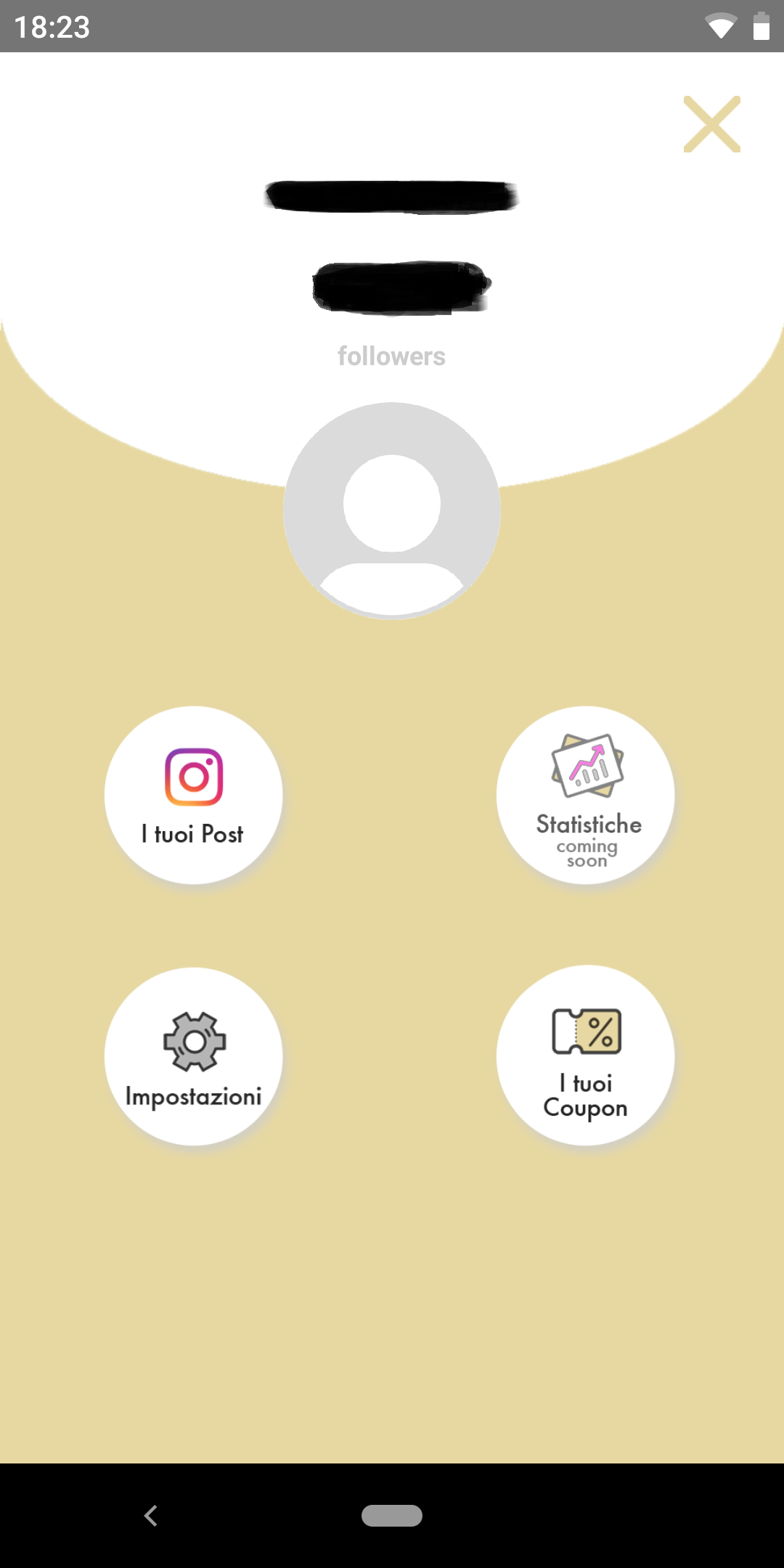Screen dimensions: 784x1568
Task: Tap the profile avatar picture
Action: pos(392,511)
